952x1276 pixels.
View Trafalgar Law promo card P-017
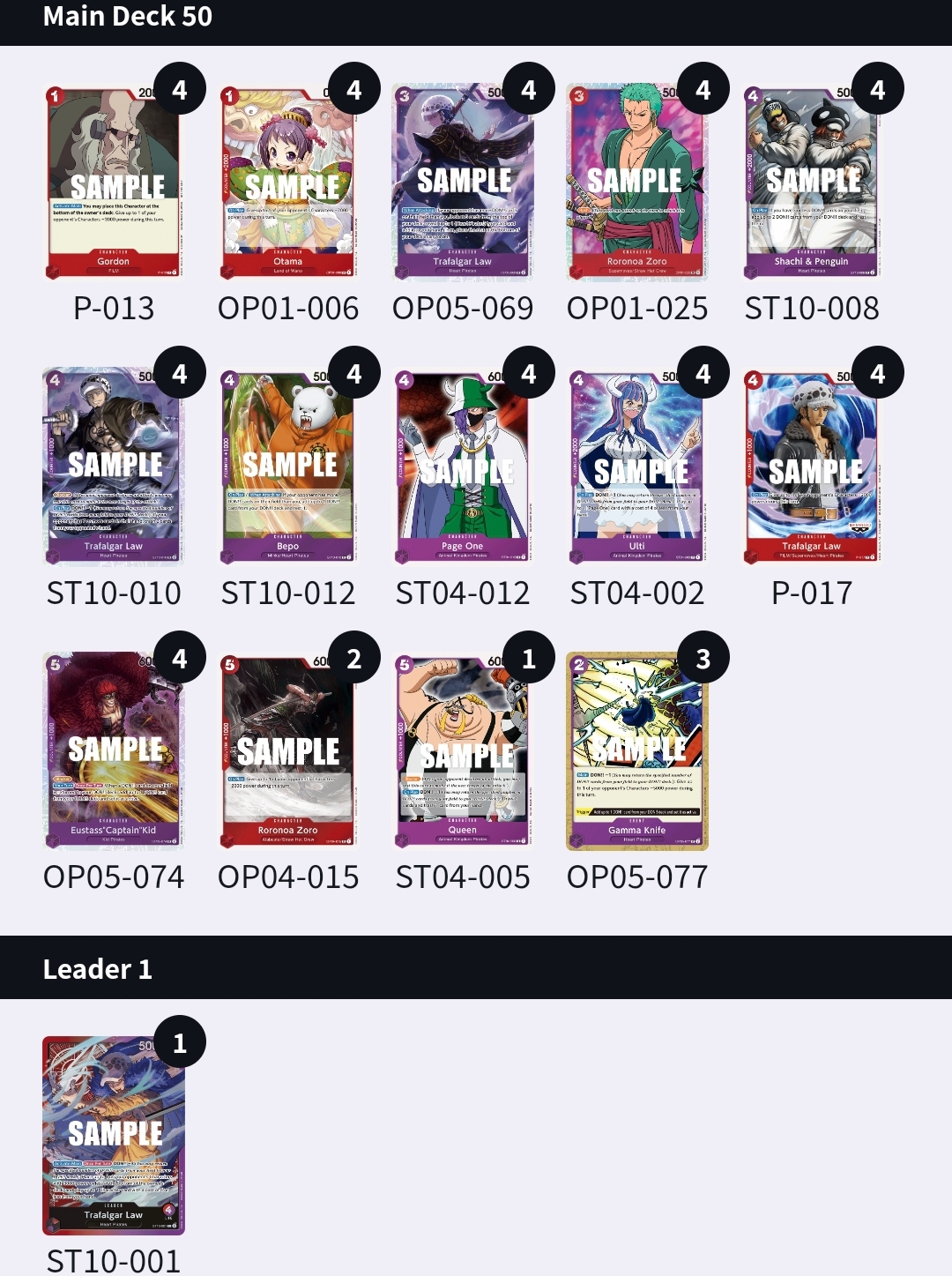pyautogui.click(x=811, y=467)
